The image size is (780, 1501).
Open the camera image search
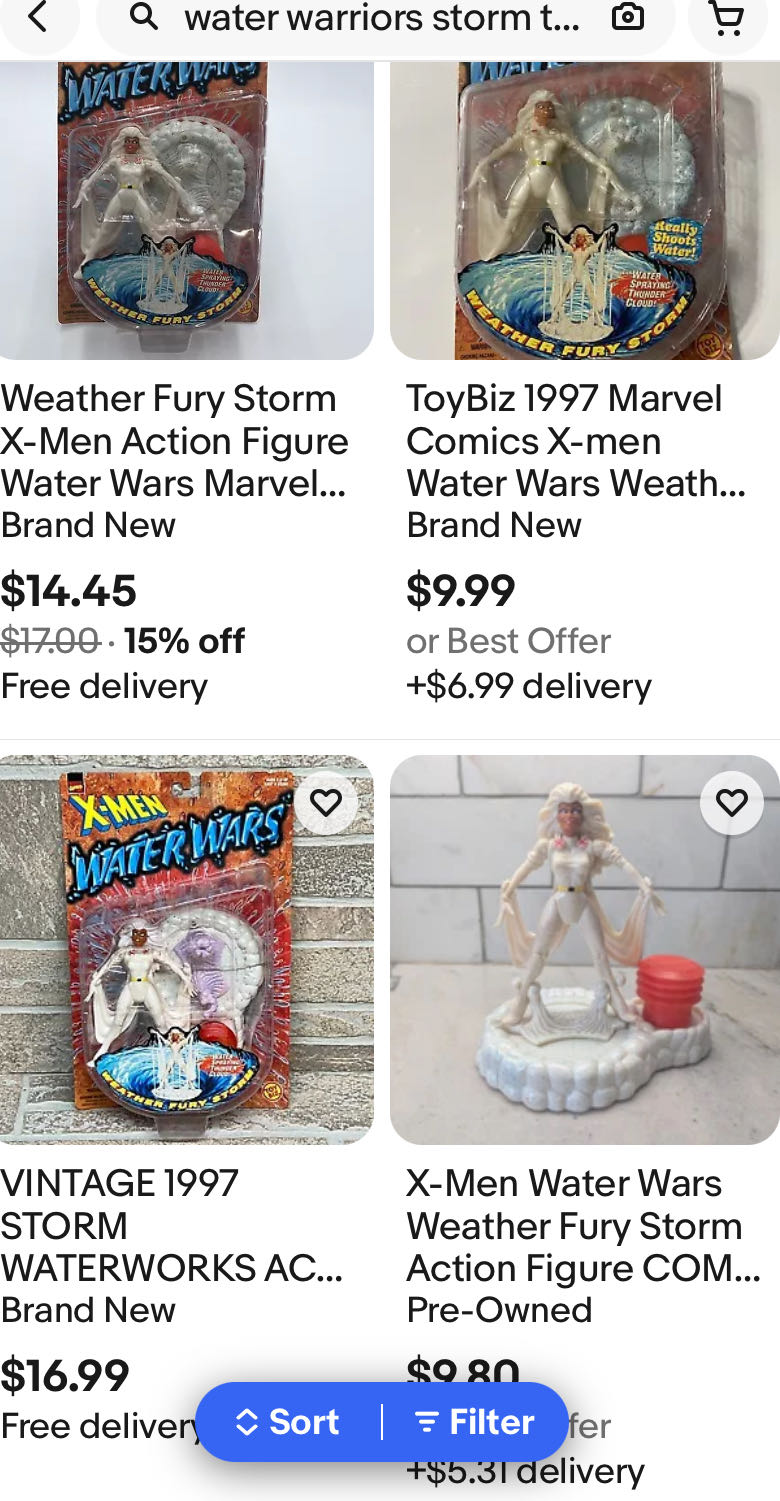pyautogui.click(x=627, y=18)
